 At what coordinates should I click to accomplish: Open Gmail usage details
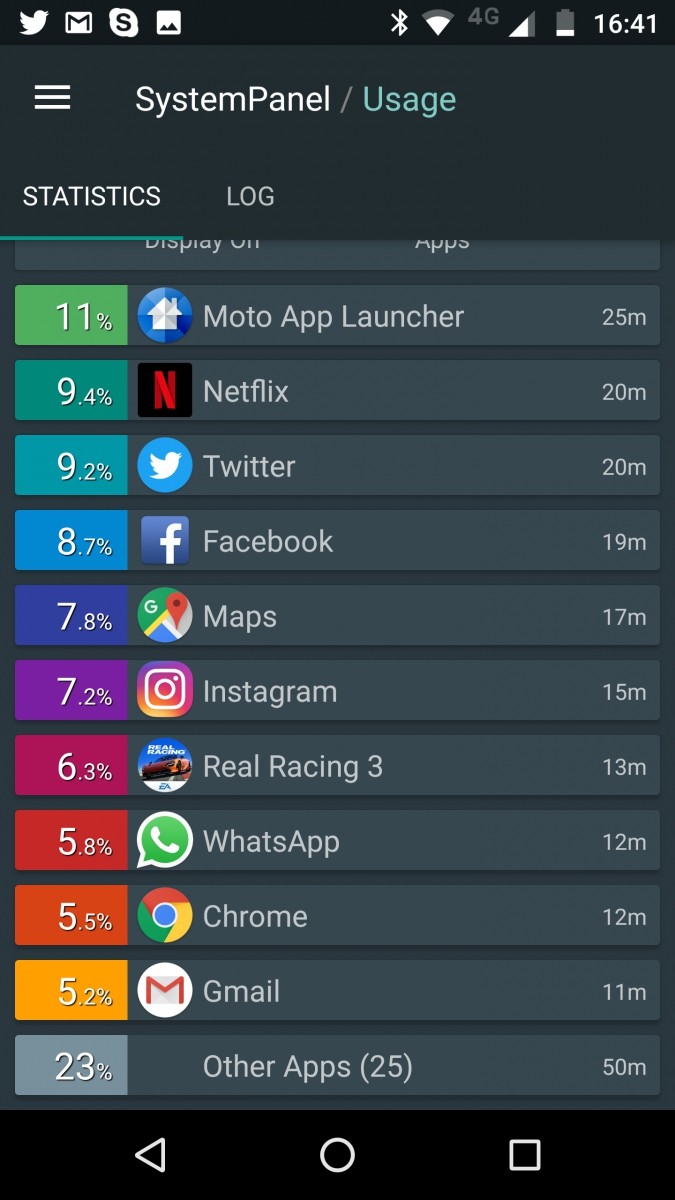pos(337,991)
